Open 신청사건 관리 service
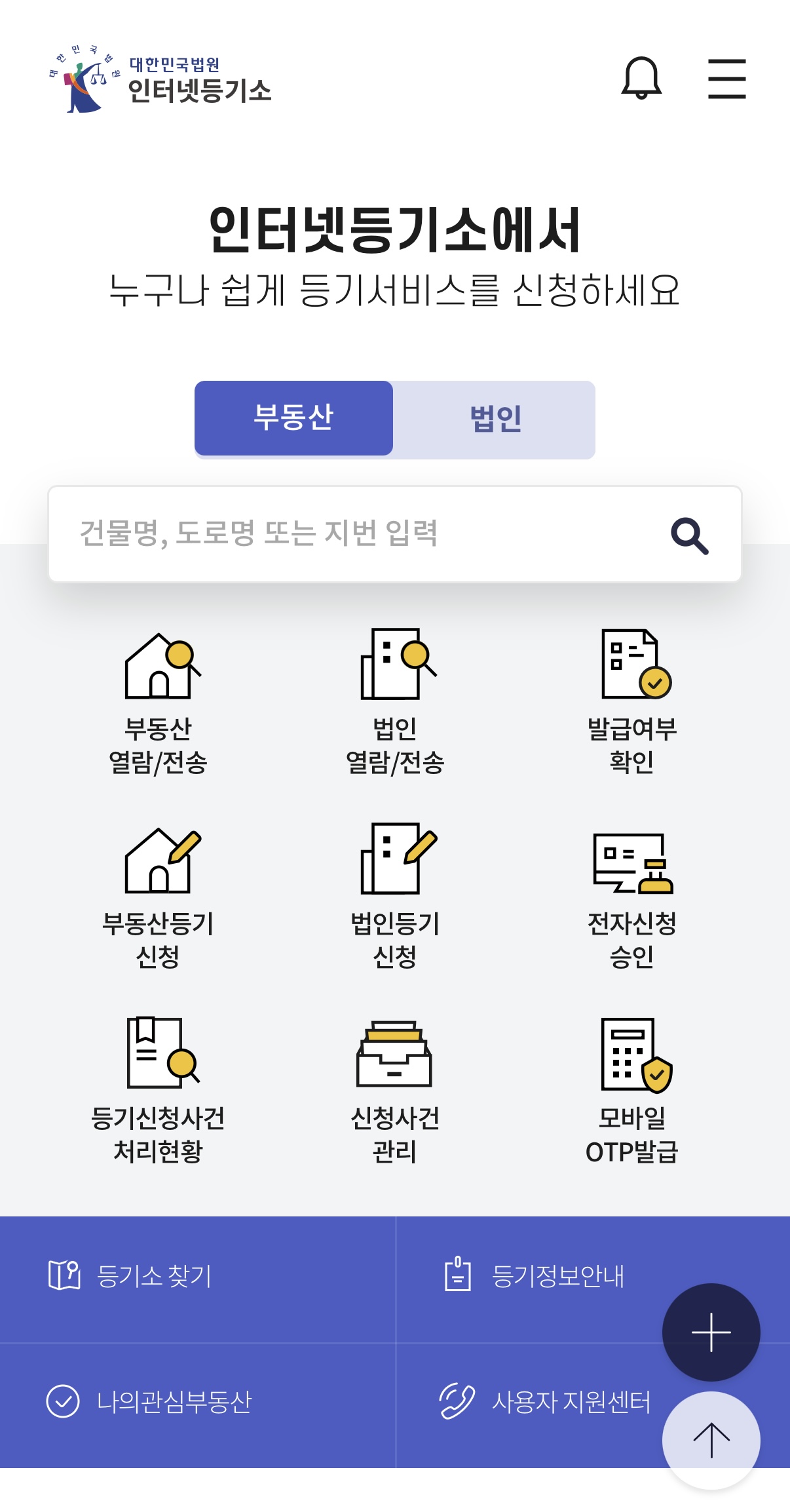Image resolution: width=790 pixels, height=1512 pixels. [x=395, y=1101]
